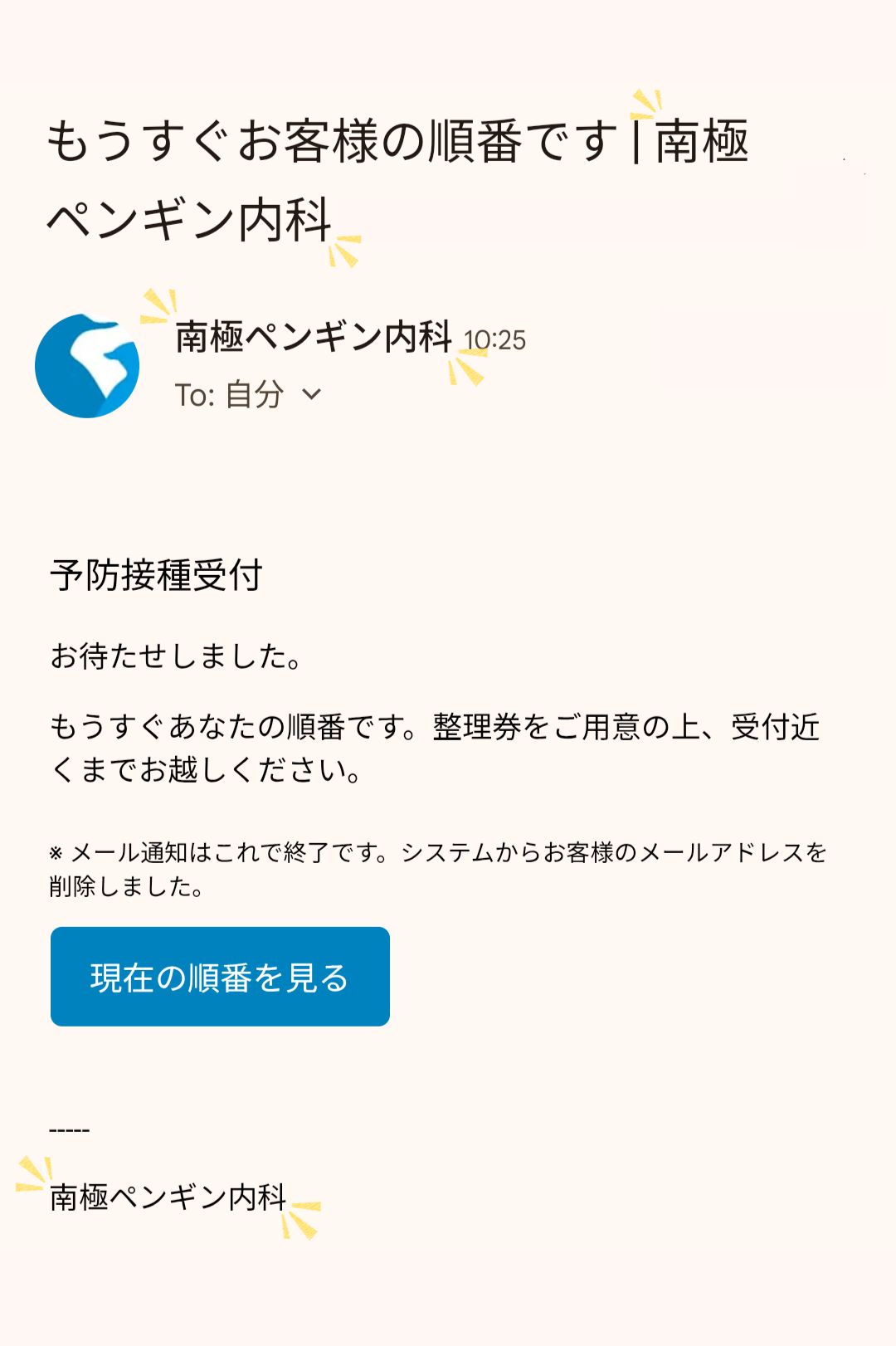Click the email subject もうすぐお客様の順番です
896x1346 pixels.
pyautogui.click(x=332, y=141)
